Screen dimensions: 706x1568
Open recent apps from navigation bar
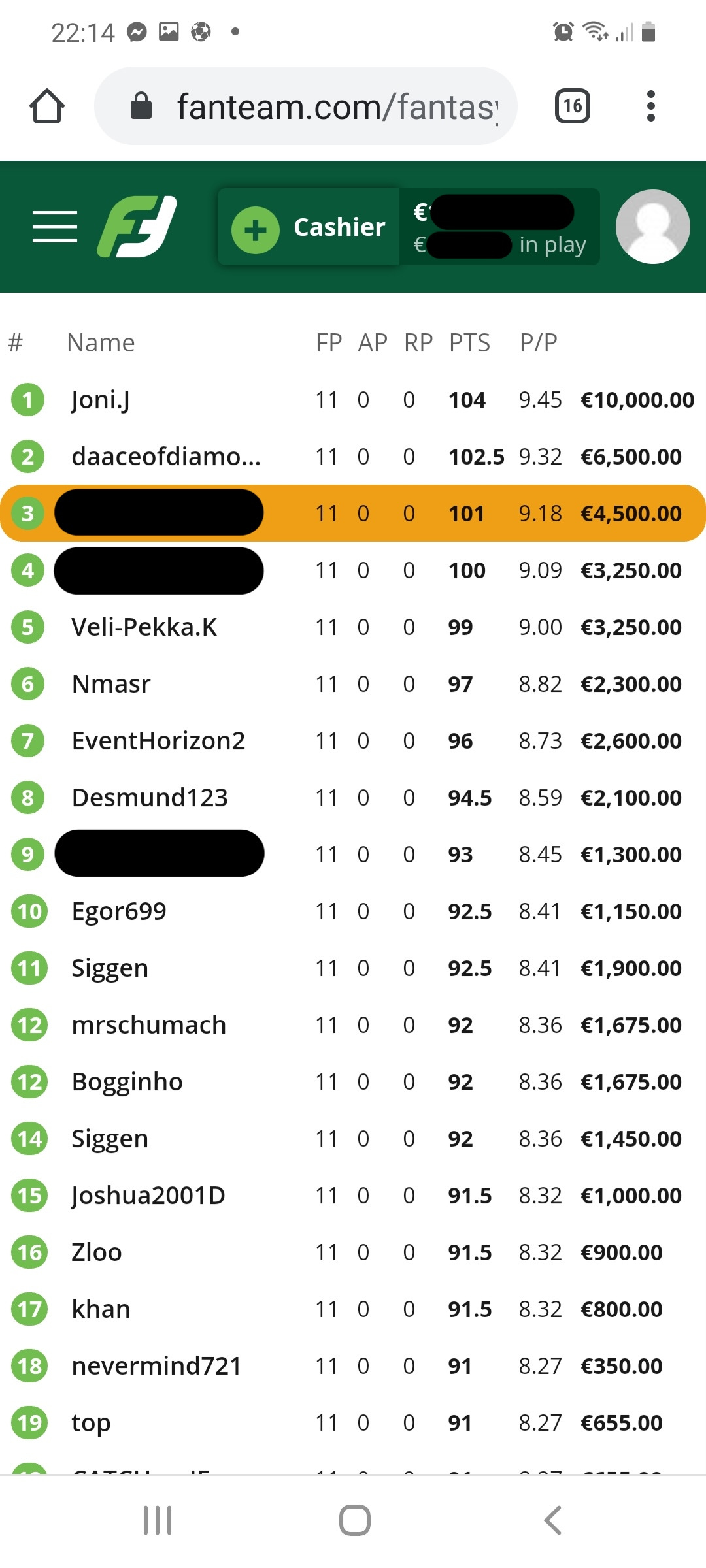pos(158,1520)
